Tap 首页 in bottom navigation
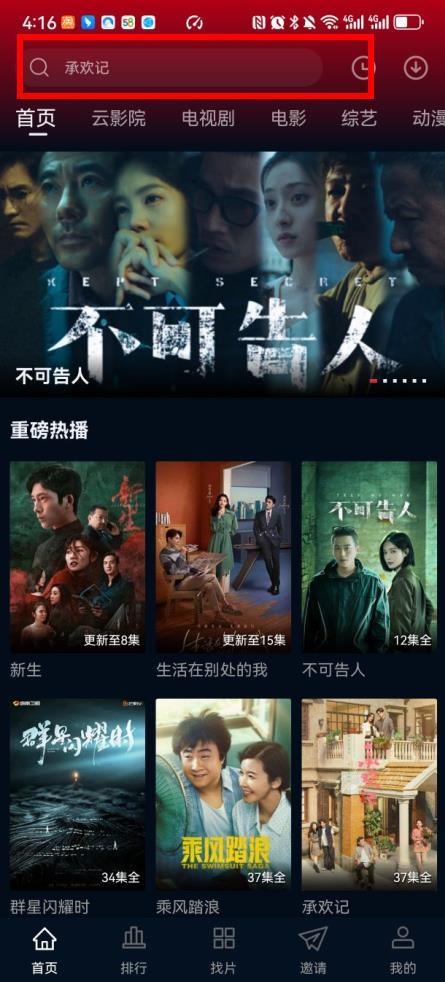This screenshot has width=445, height=982. 44,950
